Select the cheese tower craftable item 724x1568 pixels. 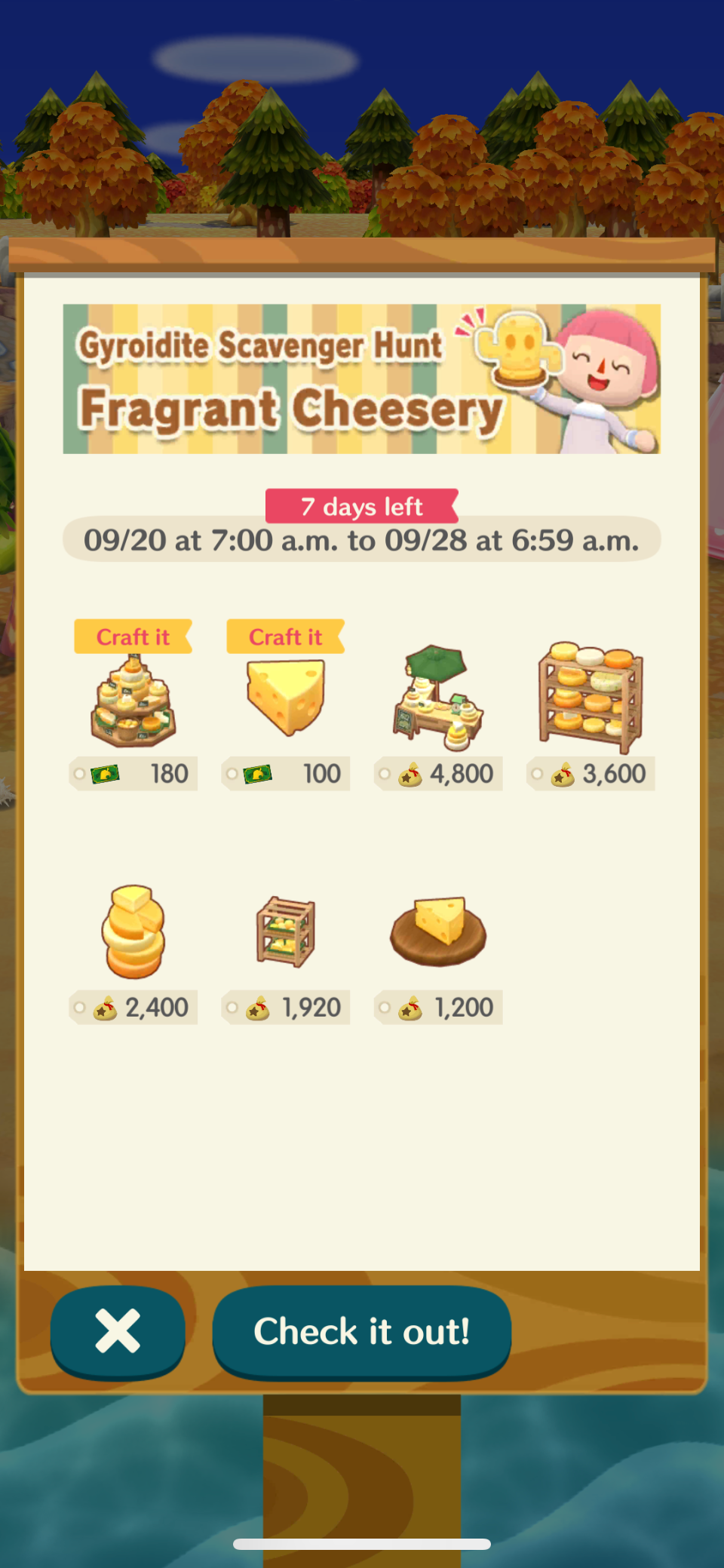click(x=133, y=701)
